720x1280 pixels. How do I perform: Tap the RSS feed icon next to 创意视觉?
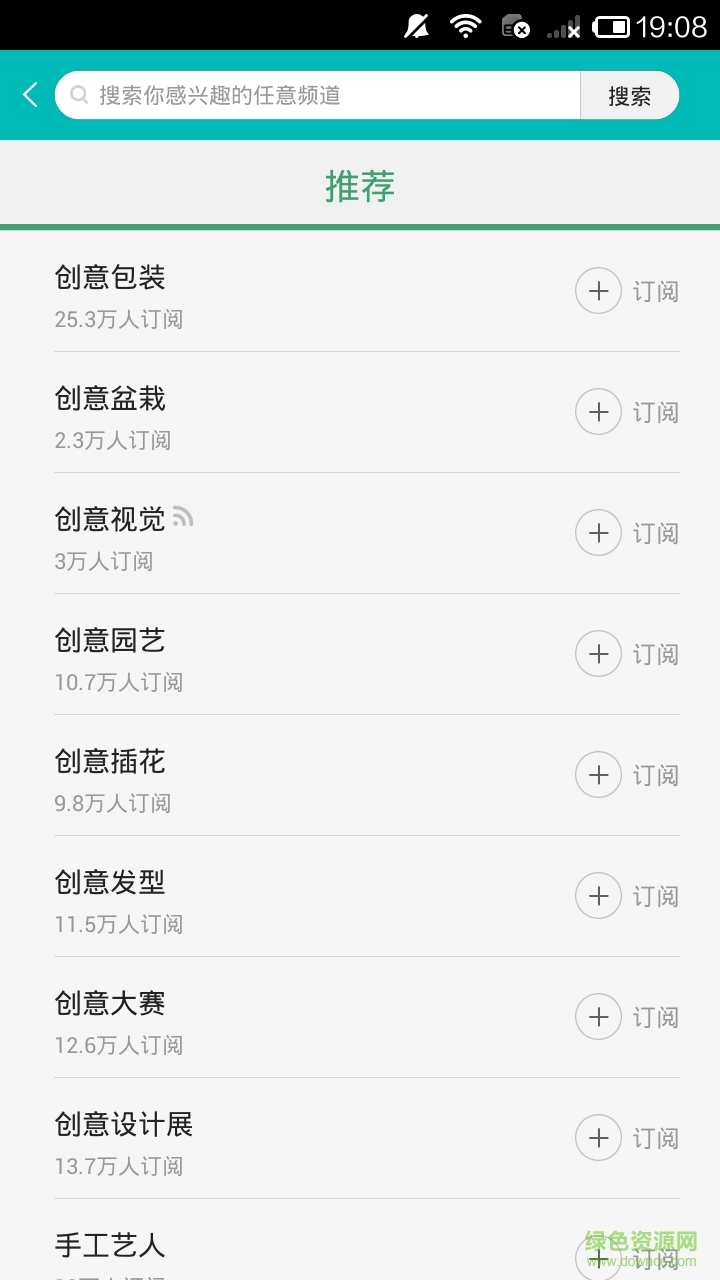pos(182,515)
